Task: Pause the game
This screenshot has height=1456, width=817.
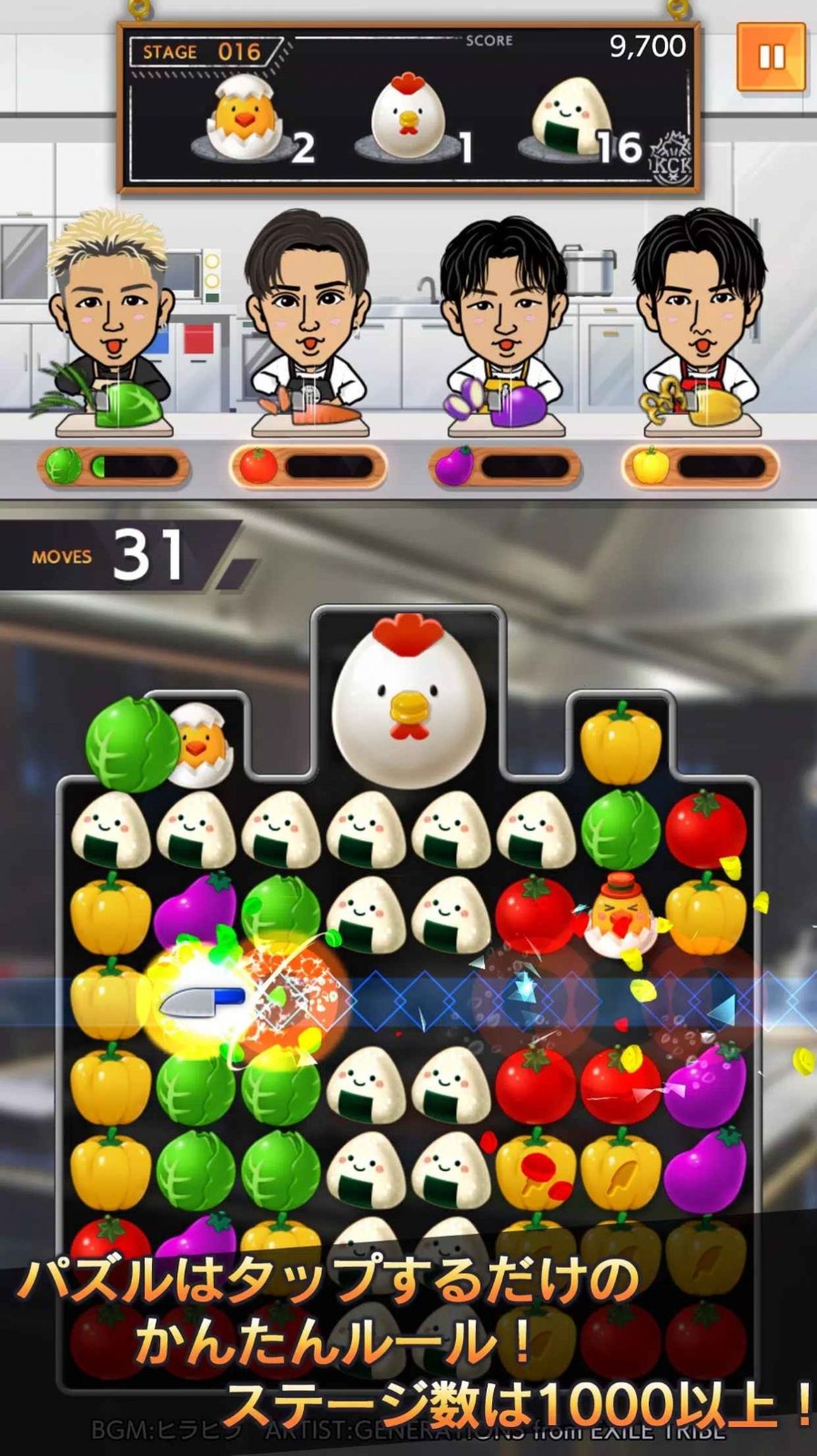Action: pyautogui.click(x=771, y=57)
